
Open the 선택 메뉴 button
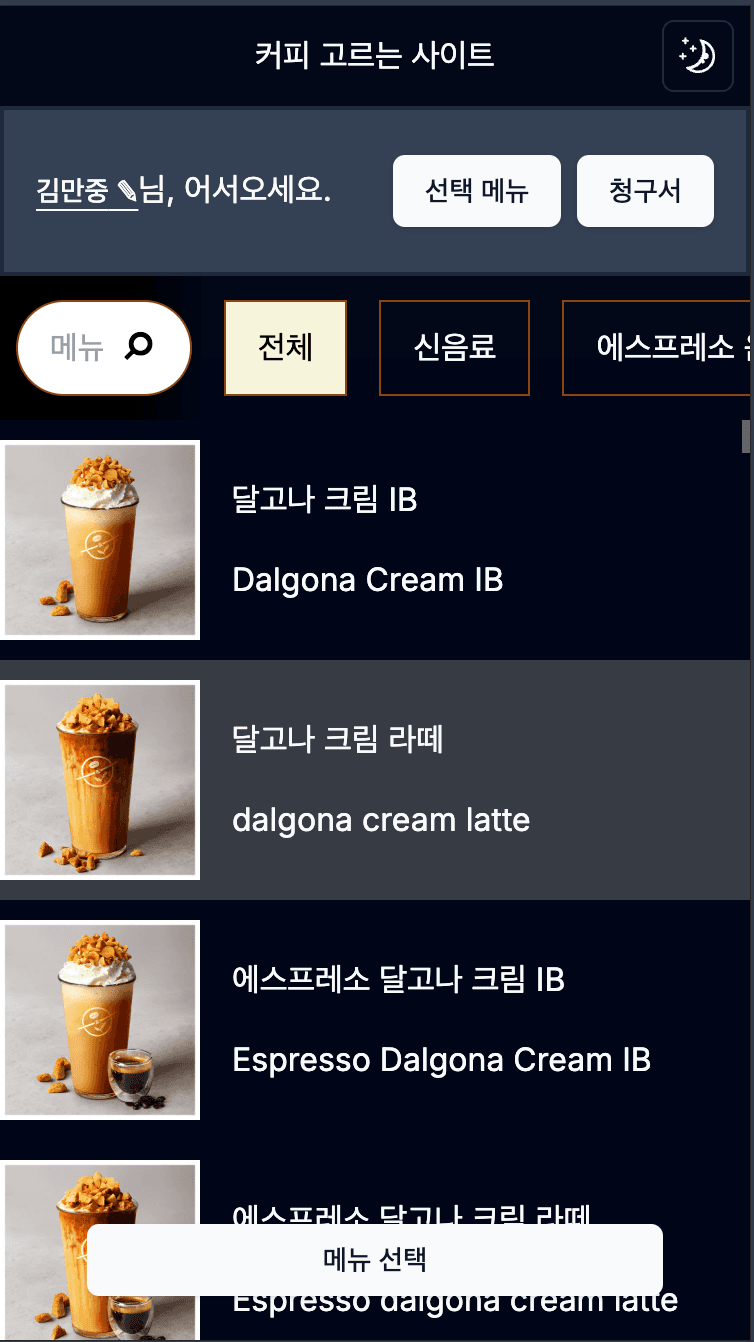(x=476, y=190)
